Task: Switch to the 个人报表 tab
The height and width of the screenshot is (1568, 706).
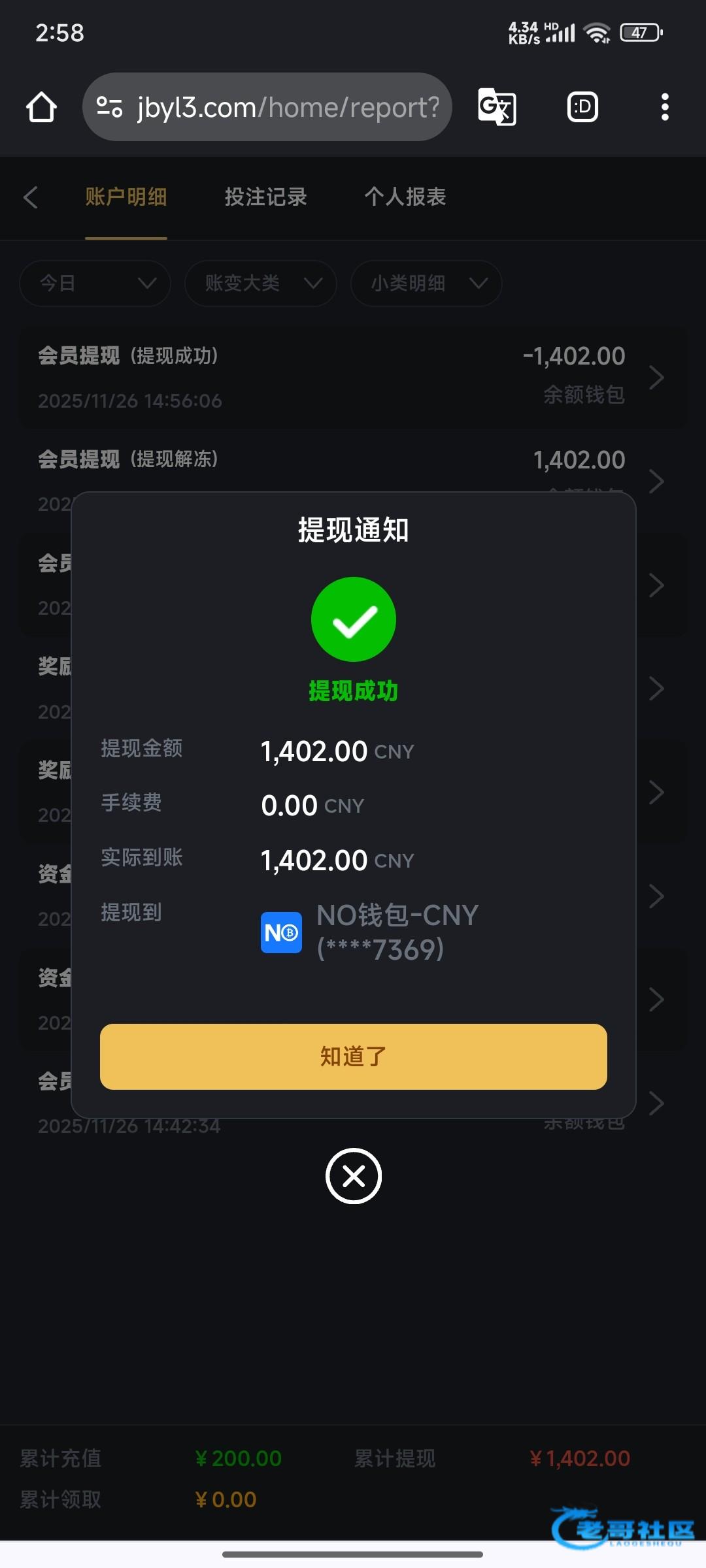Action: (405, 197)
